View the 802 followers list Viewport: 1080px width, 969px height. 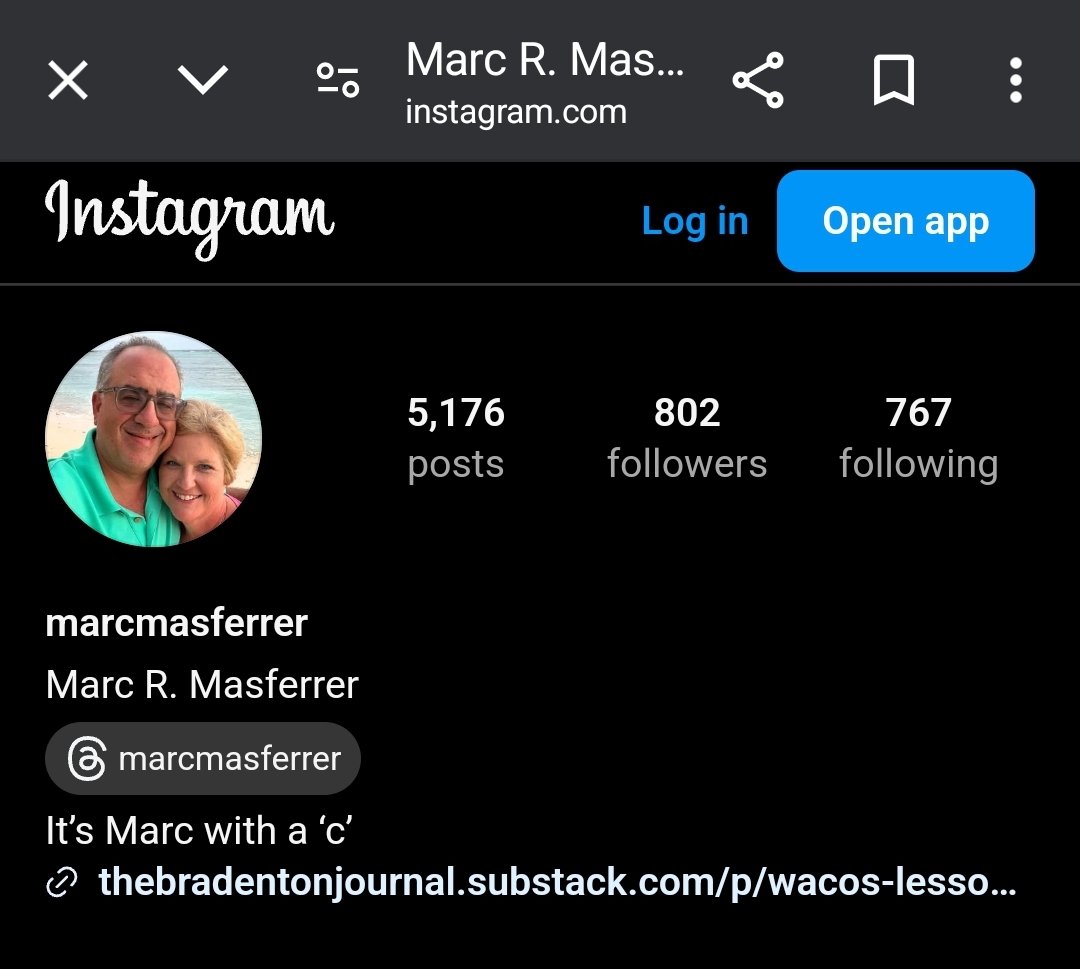[687, 438]
